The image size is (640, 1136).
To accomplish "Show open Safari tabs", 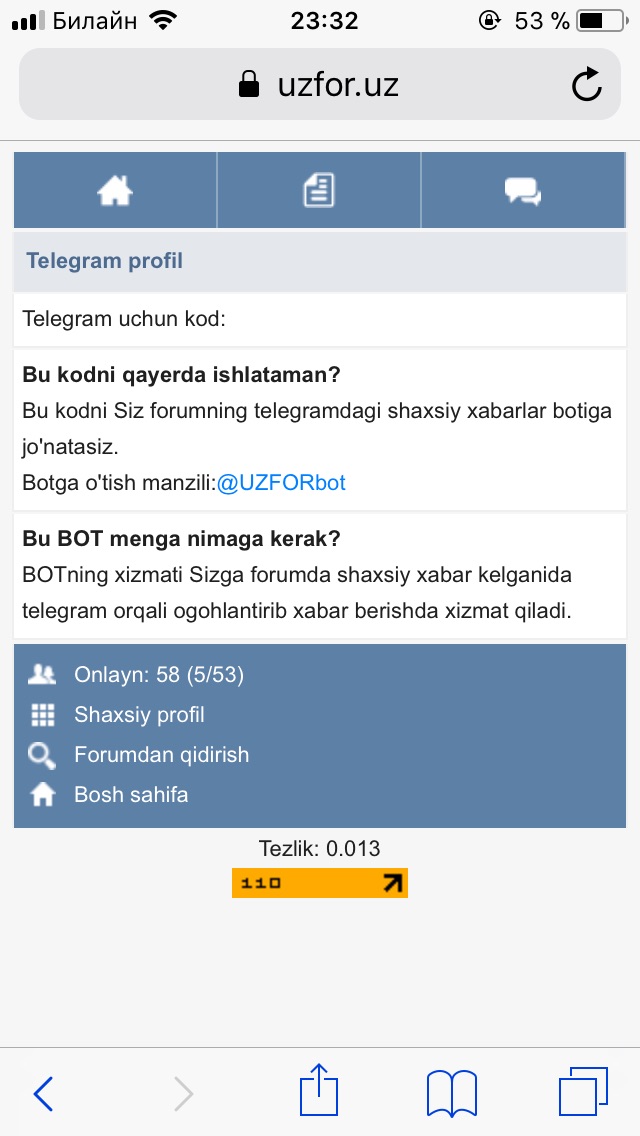I will click(583, 1092).
